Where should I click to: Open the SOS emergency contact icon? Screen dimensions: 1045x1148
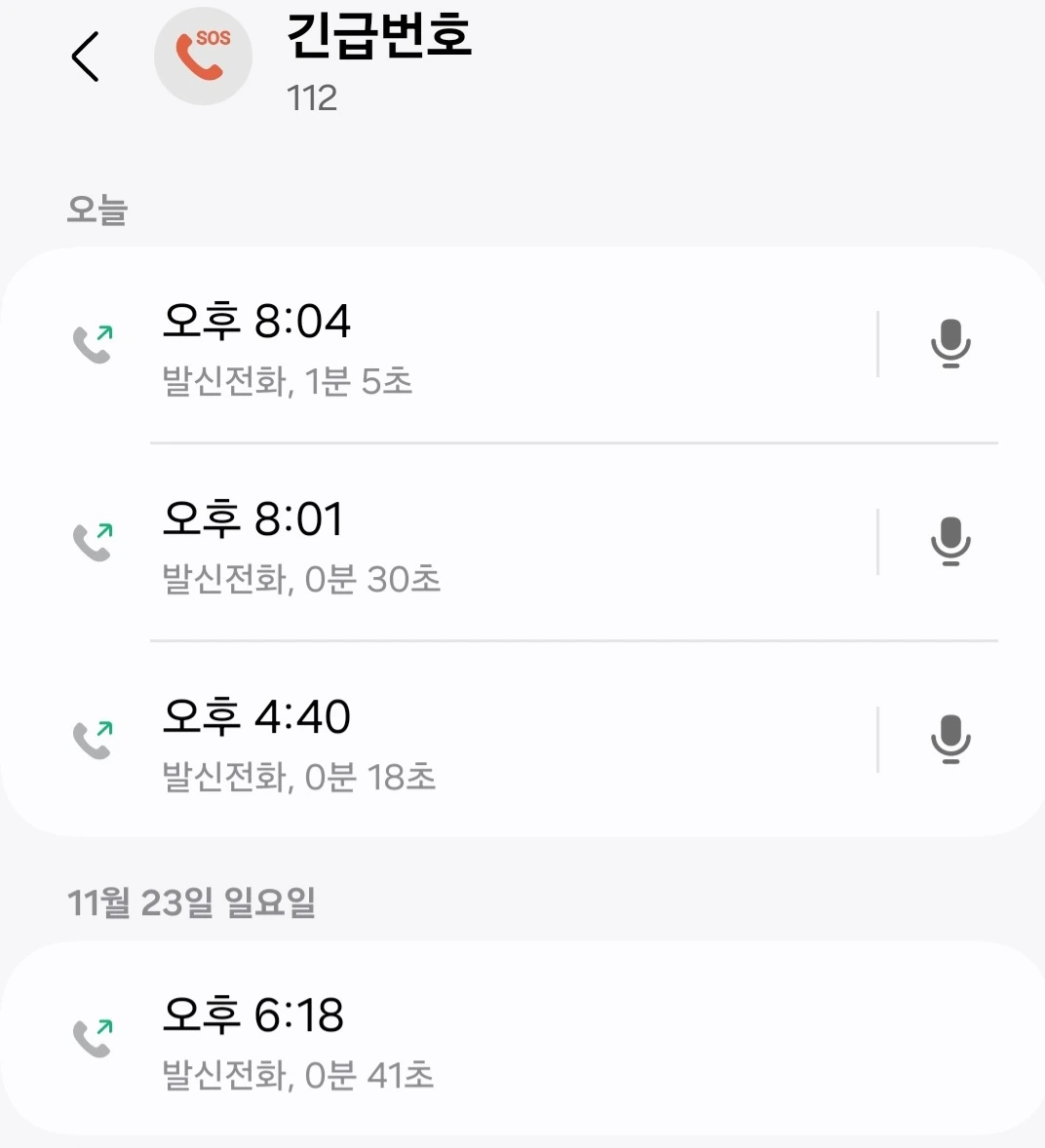[203, 57]
